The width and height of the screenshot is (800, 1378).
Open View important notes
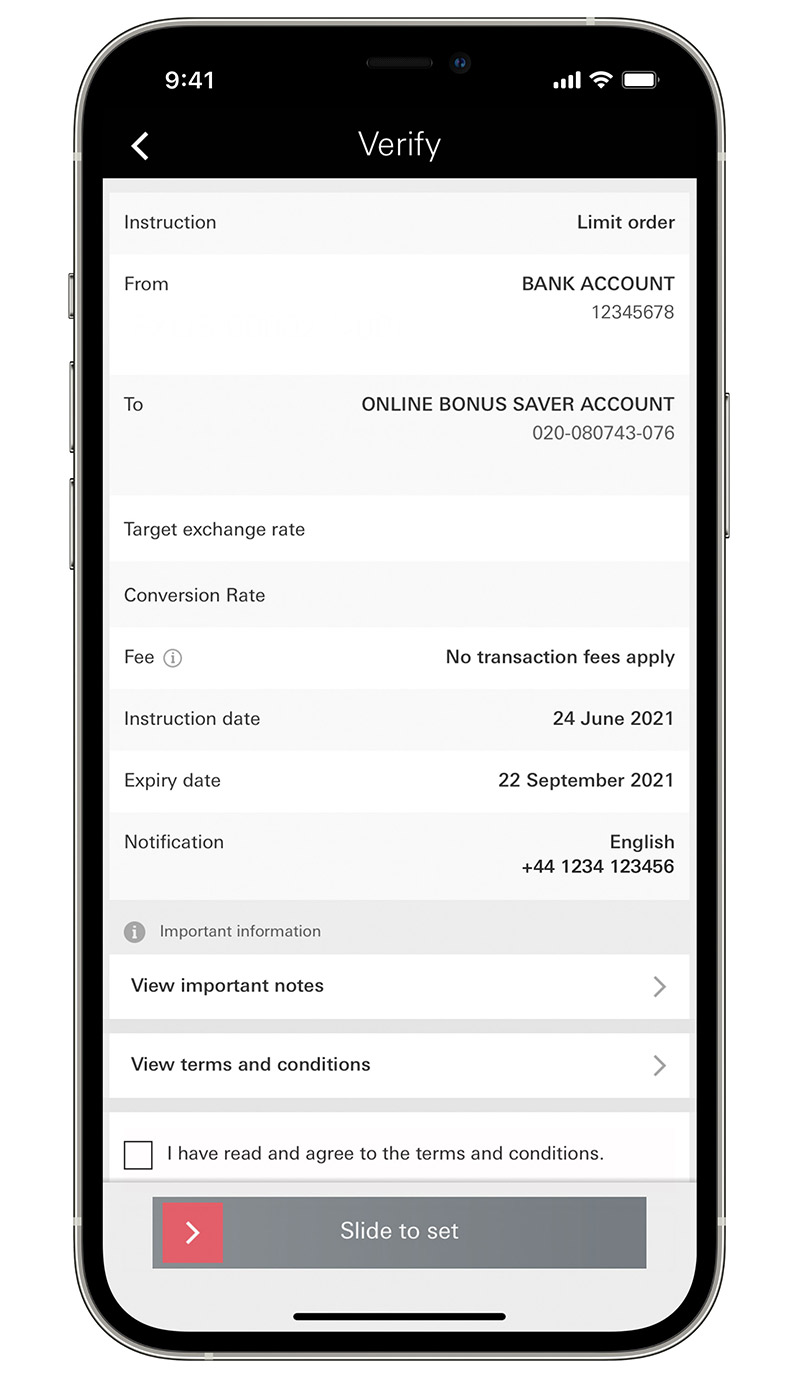coord(399,986)
